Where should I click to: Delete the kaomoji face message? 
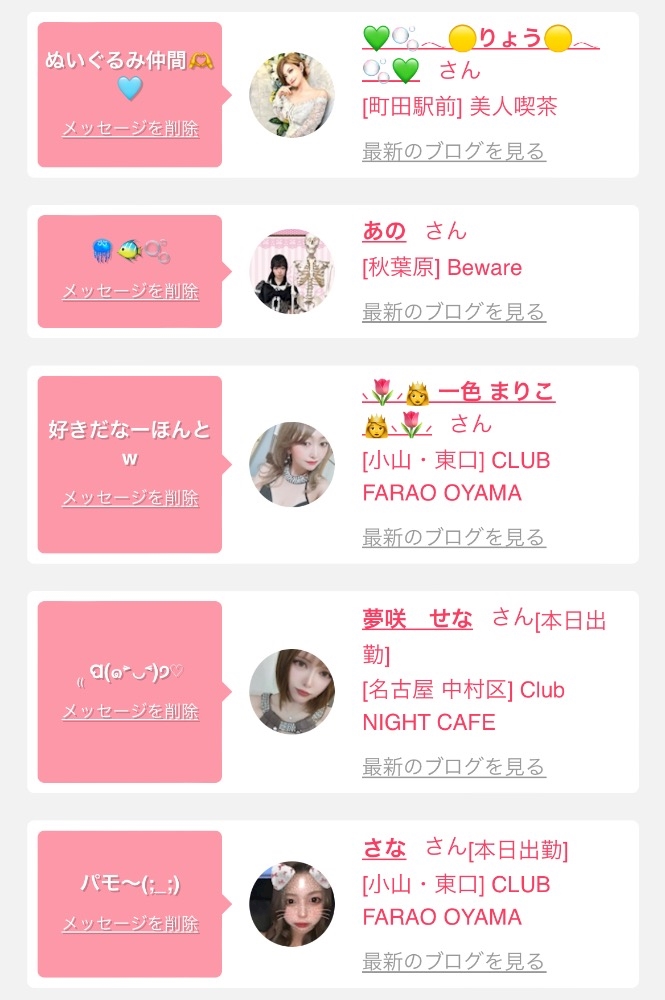130,711
